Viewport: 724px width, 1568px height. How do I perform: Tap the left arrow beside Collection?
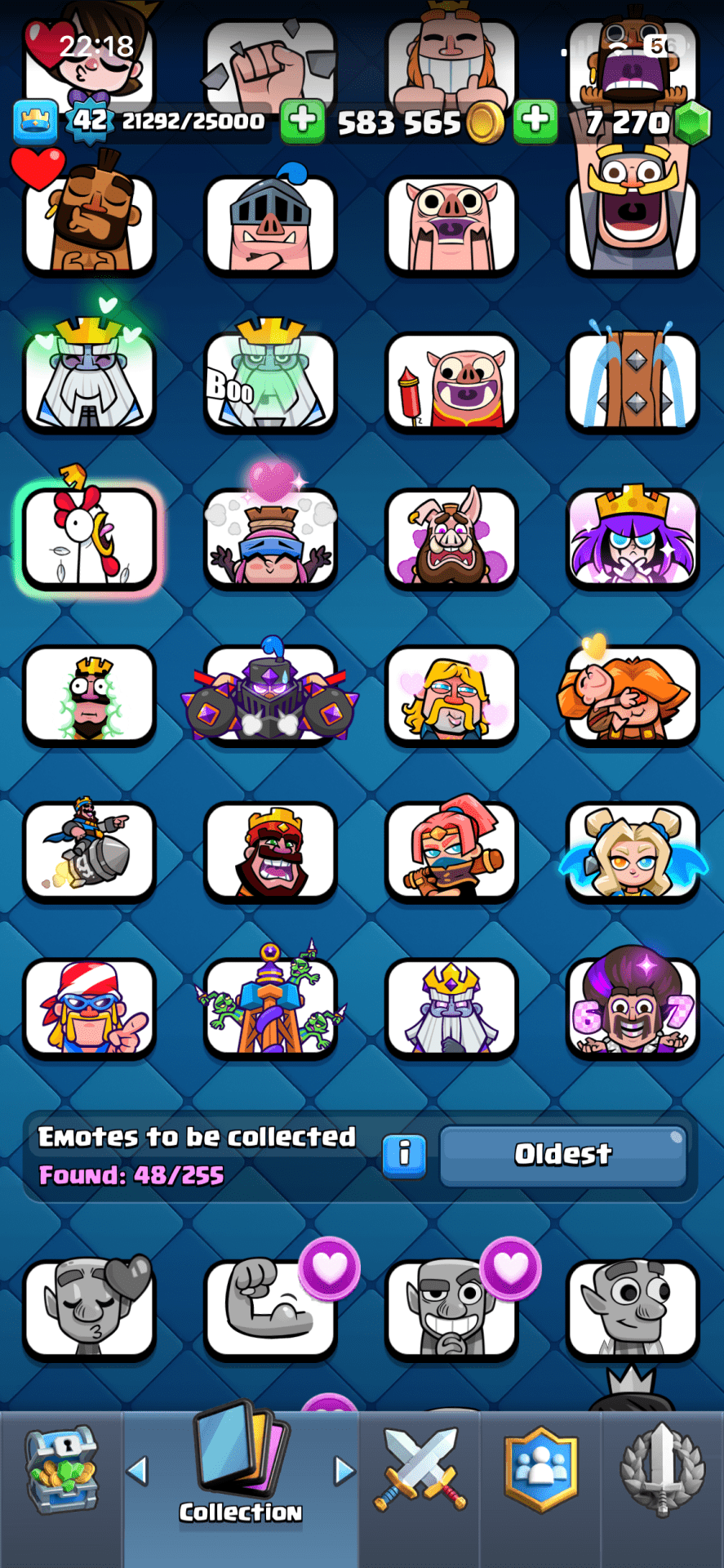pyautogui.click(x=137, y=1471)
